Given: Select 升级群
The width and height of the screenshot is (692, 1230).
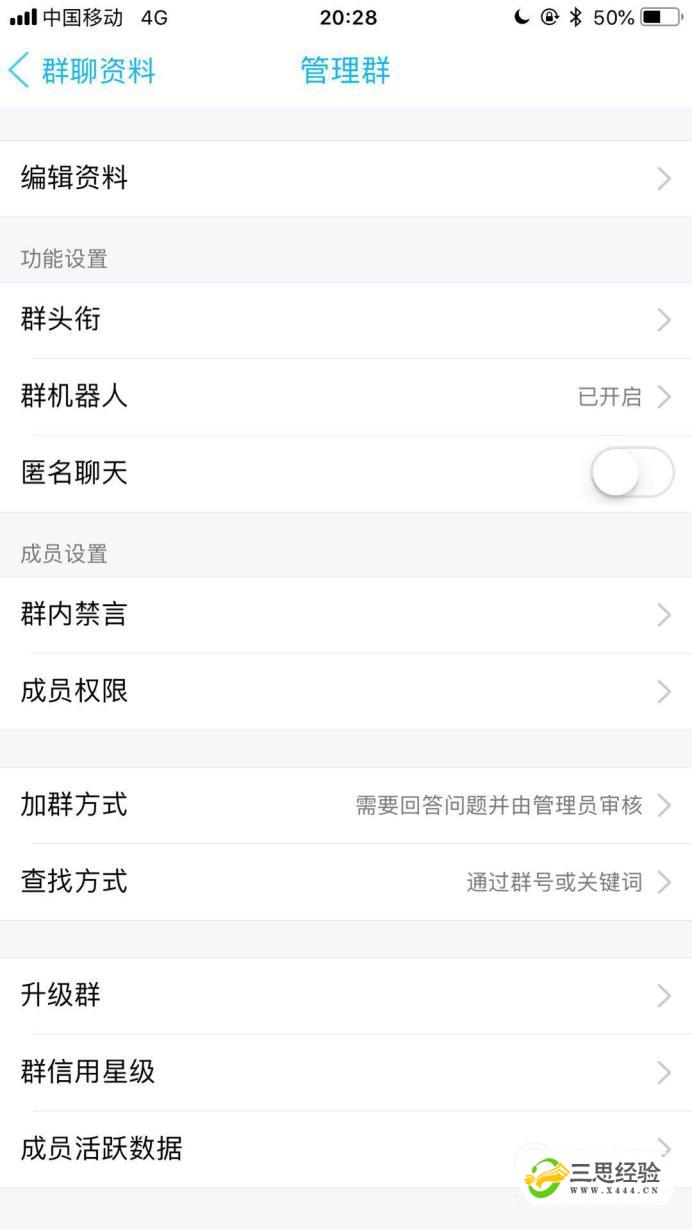Looking at the screenshot, I should click(346, 996).
